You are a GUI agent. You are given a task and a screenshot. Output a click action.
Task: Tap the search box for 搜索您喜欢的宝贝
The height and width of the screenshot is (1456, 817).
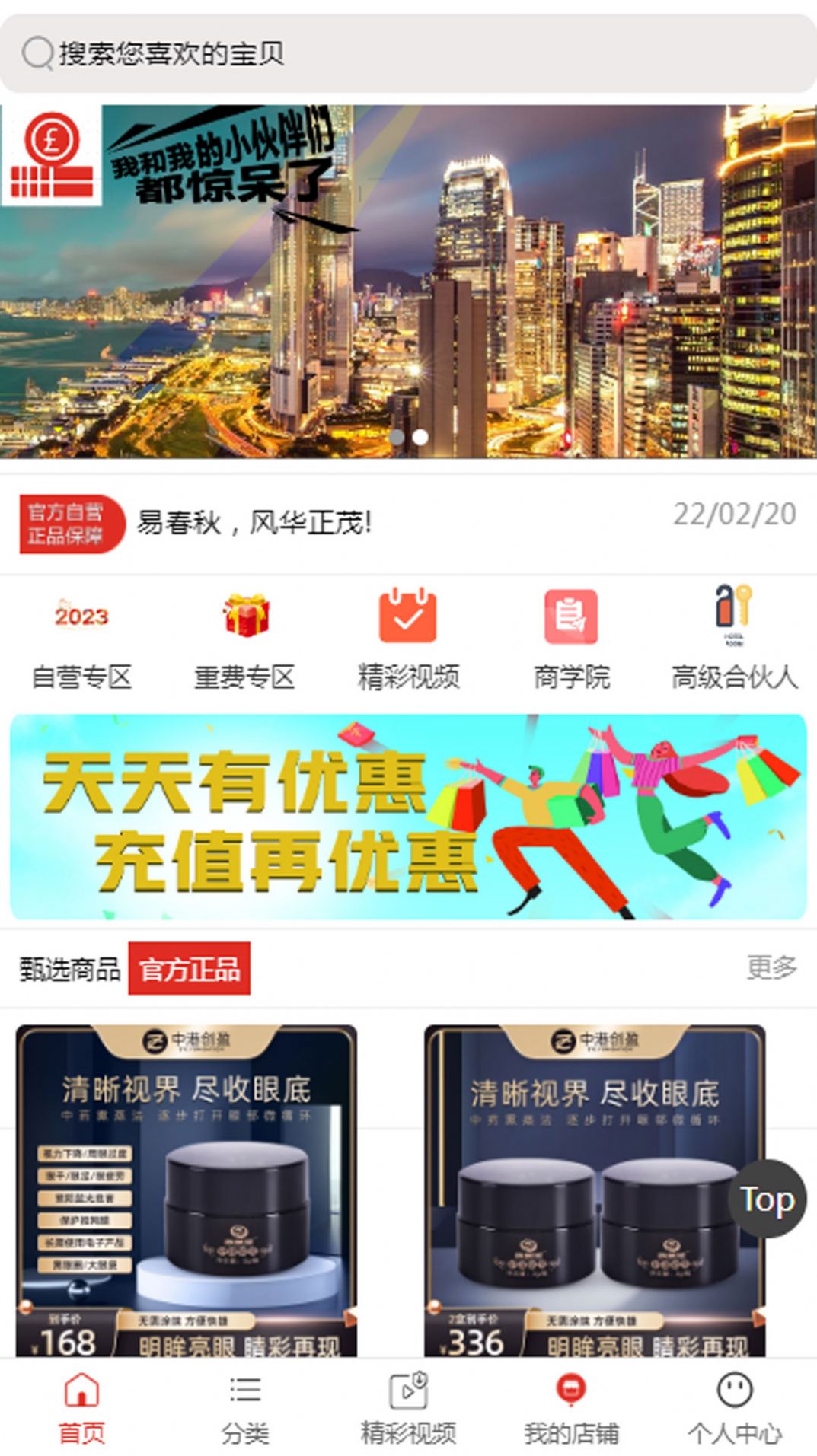pos(408,53)
